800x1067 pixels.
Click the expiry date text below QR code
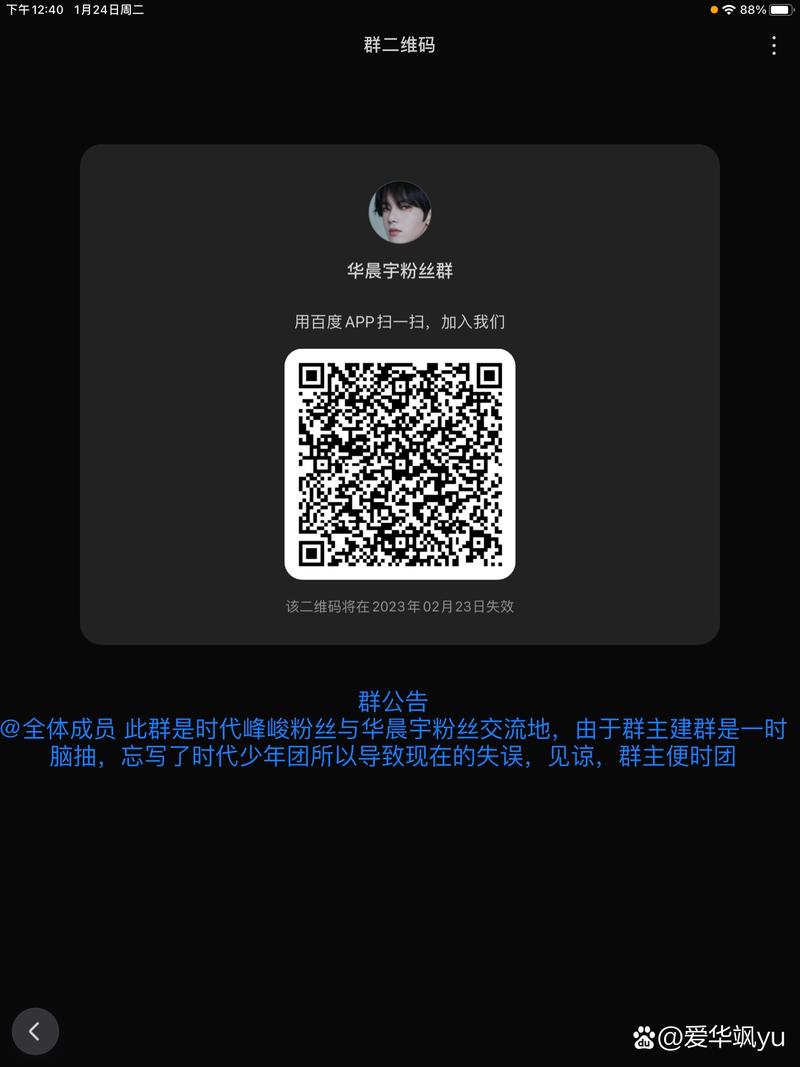400,606
